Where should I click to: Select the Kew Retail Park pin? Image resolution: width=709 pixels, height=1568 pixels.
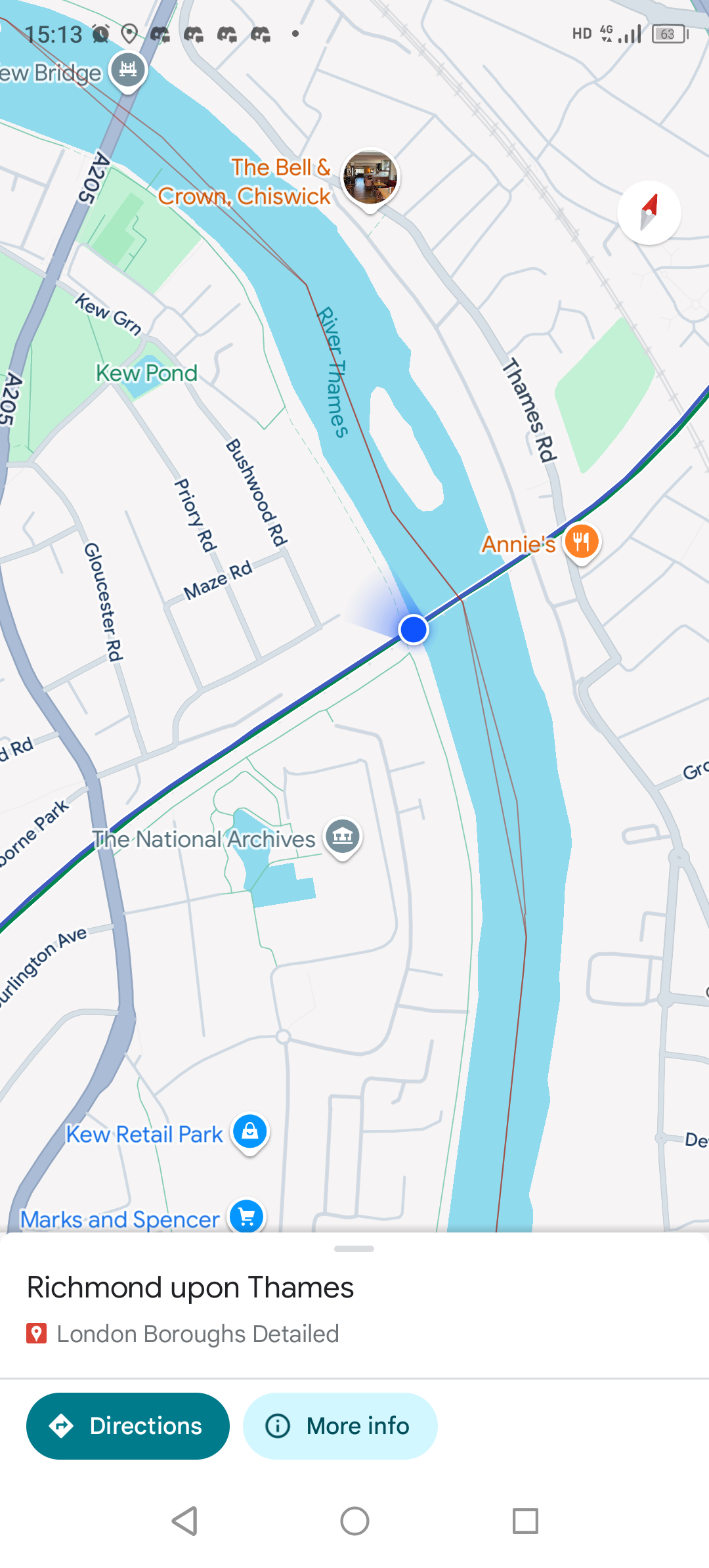click(250, 1133)
